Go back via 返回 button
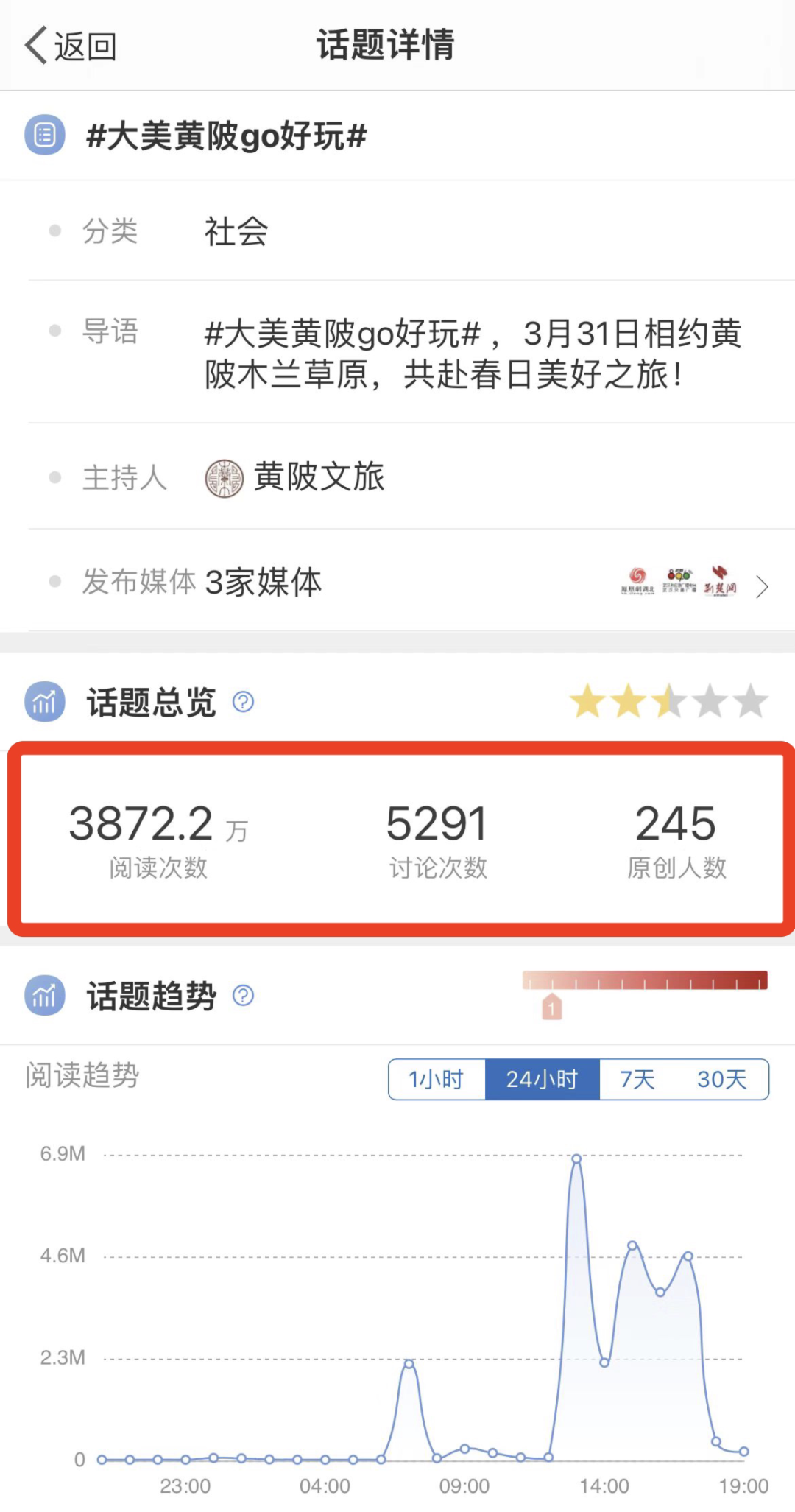The height and width of the screenshot is (1512, 795). point(71,46)
